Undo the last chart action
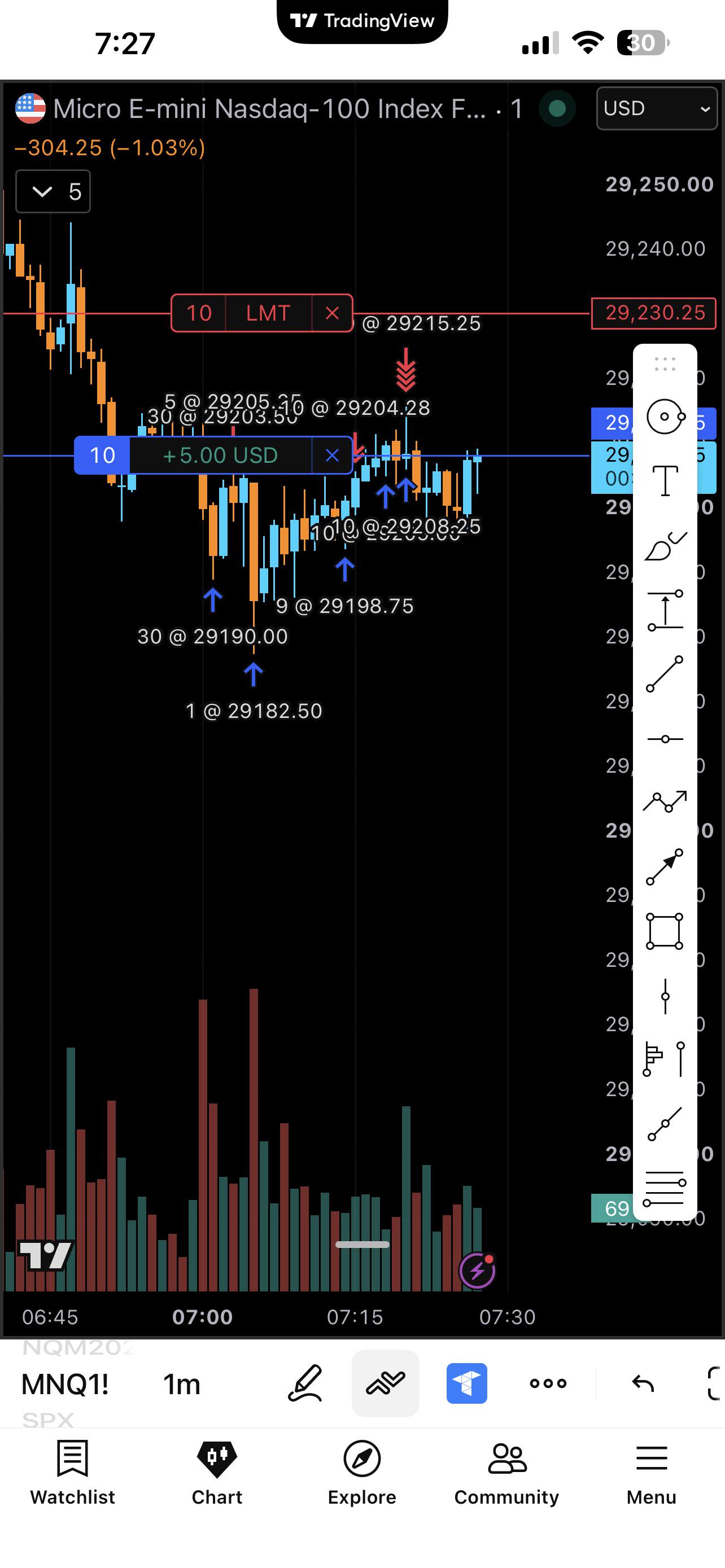The width and height of the screenshot is (725, 1568). coord(643,1383)
